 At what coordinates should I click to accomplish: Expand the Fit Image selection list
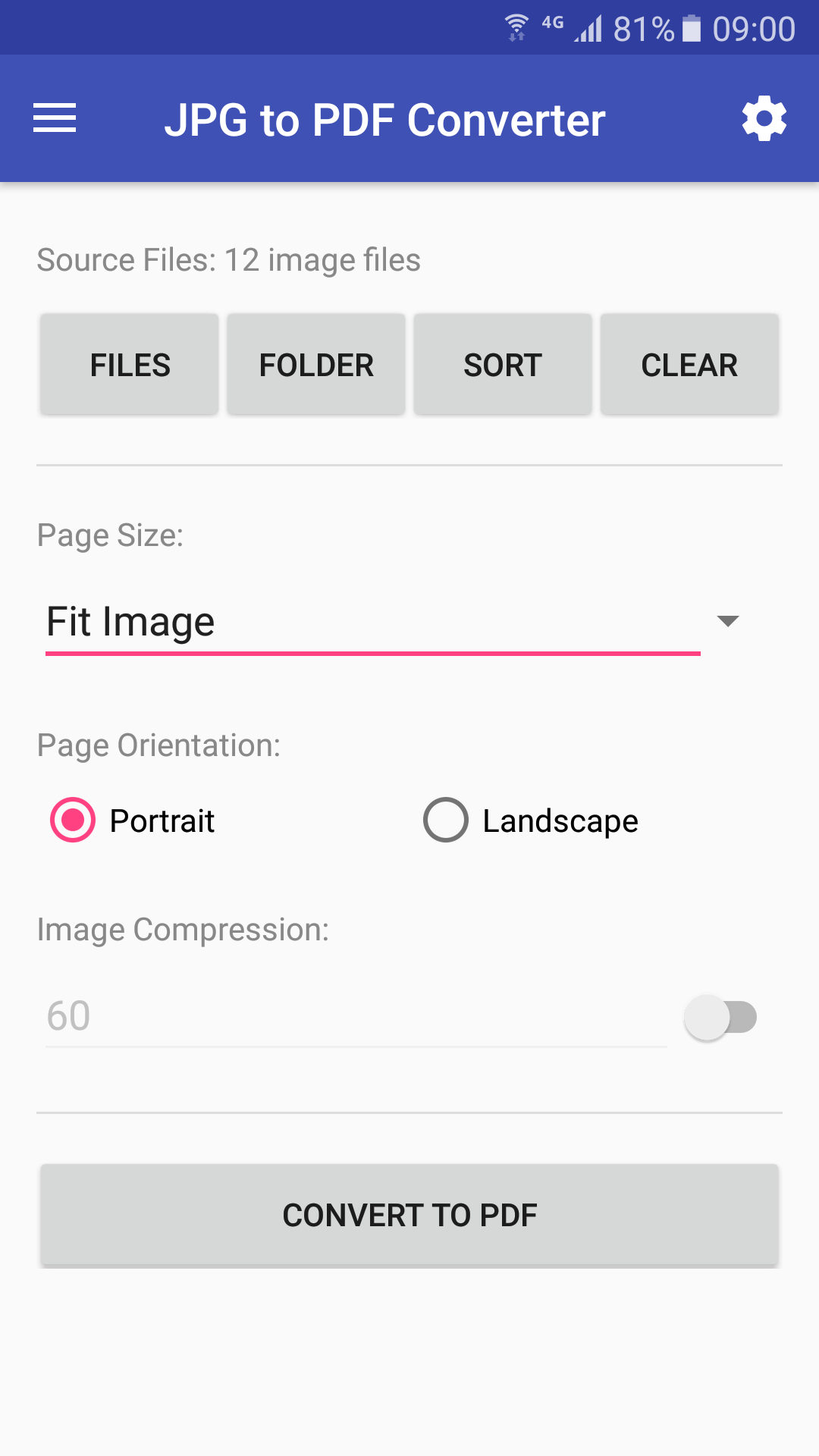[x=373, y=622]
